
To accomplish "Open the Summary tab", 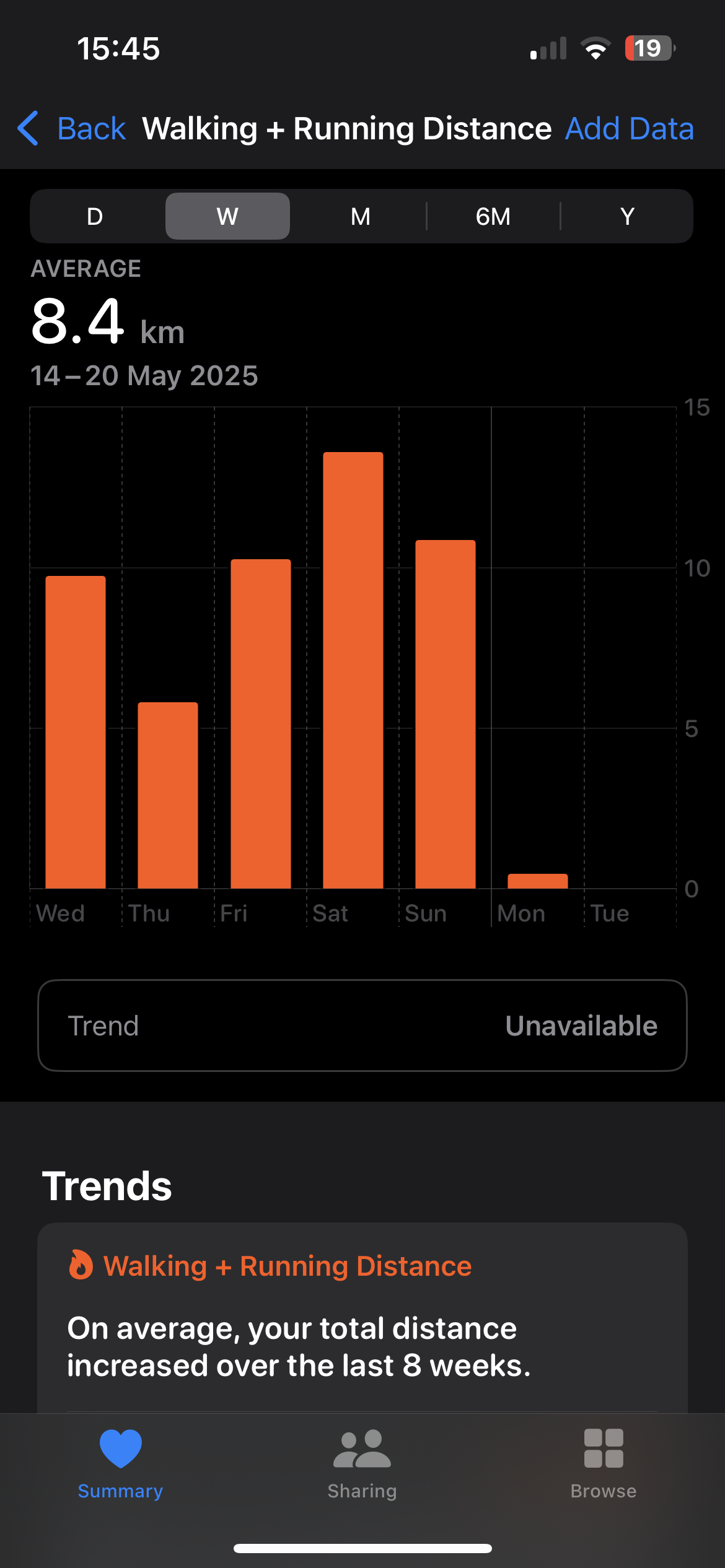I will point(121,1465).
